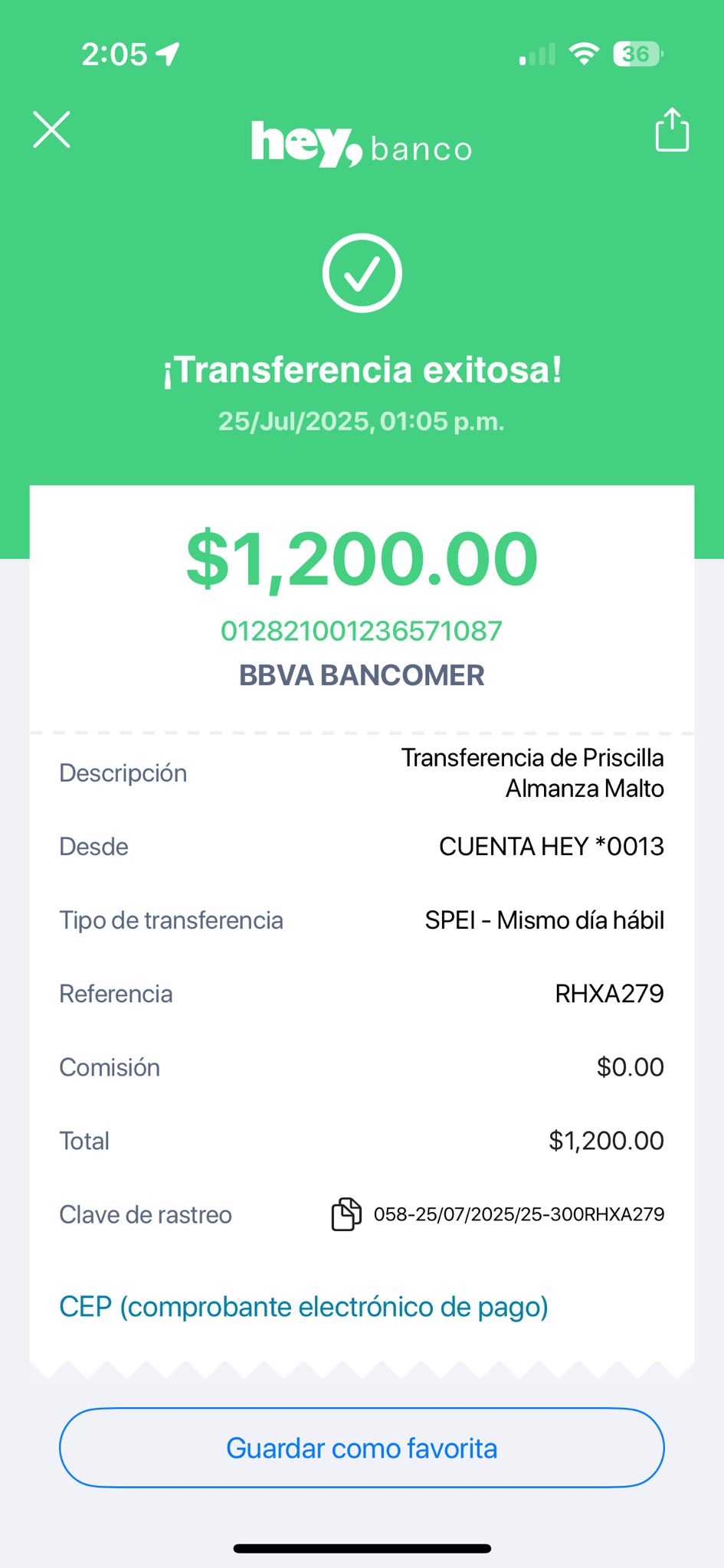Tap Guardar como favorita

coord(362,1448)
